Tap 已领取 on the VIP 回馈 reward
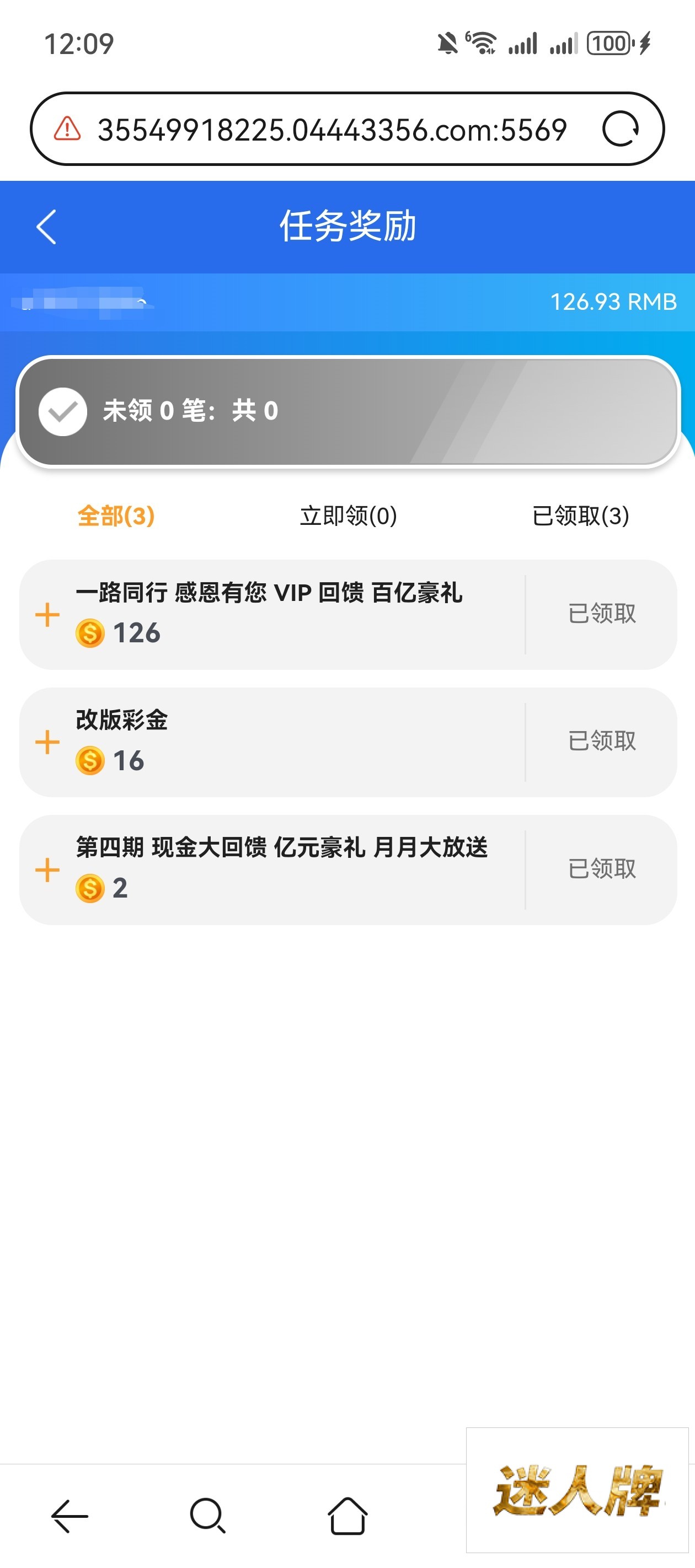This screenshot has width=695, height=1568. (602, 614)
